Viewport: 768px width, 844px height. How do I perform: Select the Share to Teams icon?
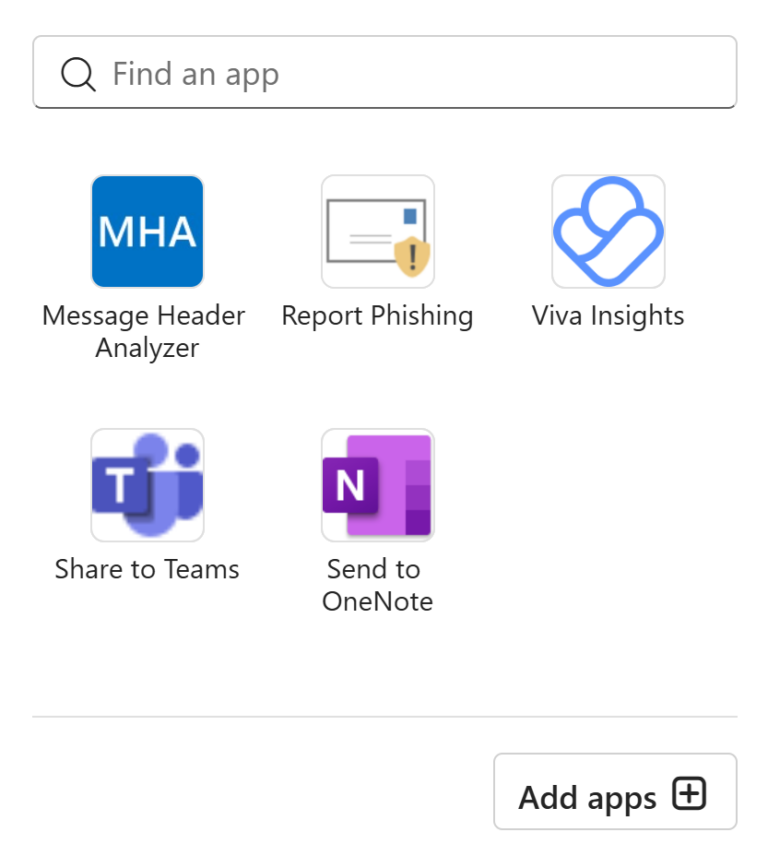(x=147, y=486)
